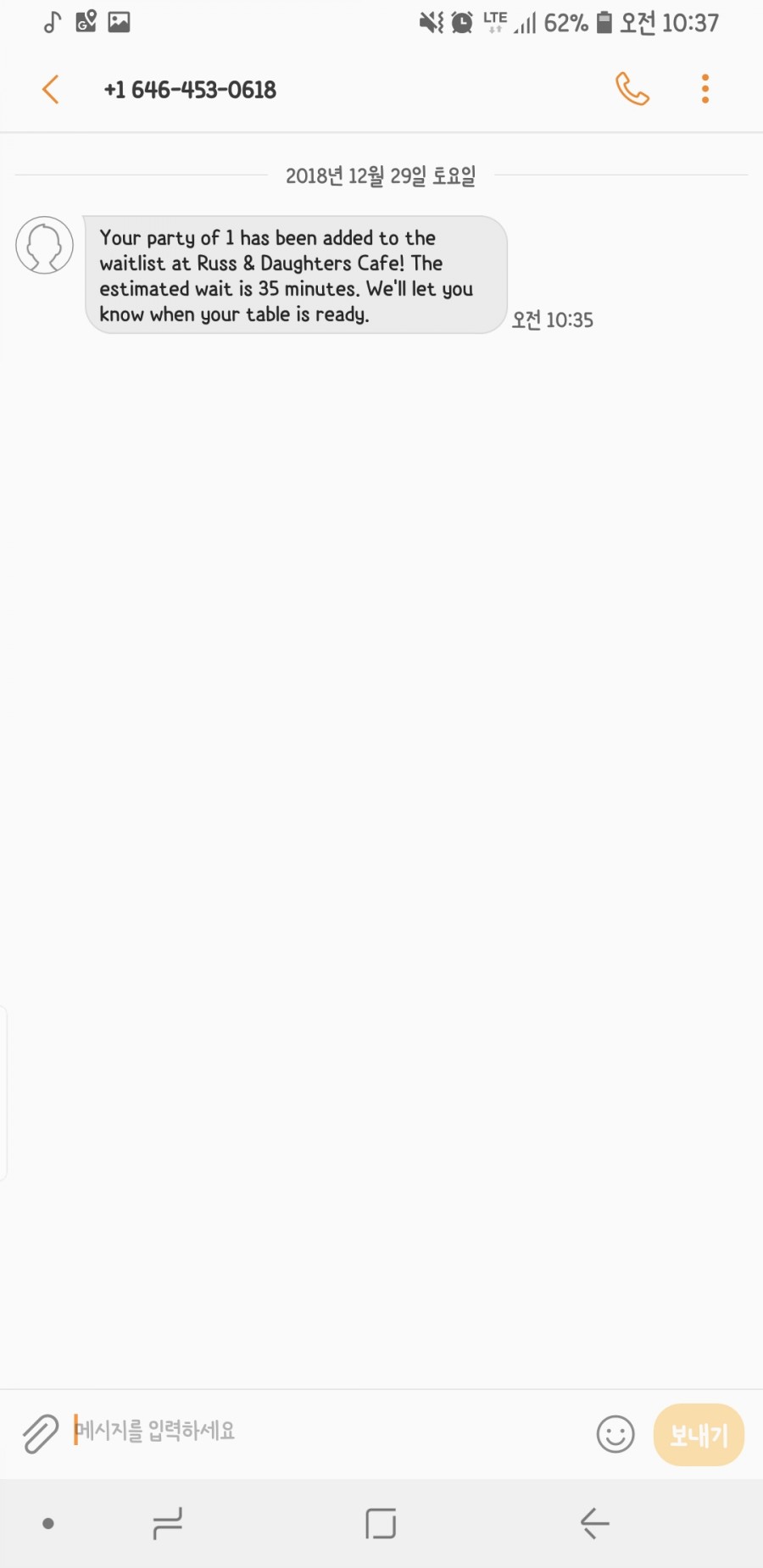Attach a file with the paperclip icon

pos(40,1434)
